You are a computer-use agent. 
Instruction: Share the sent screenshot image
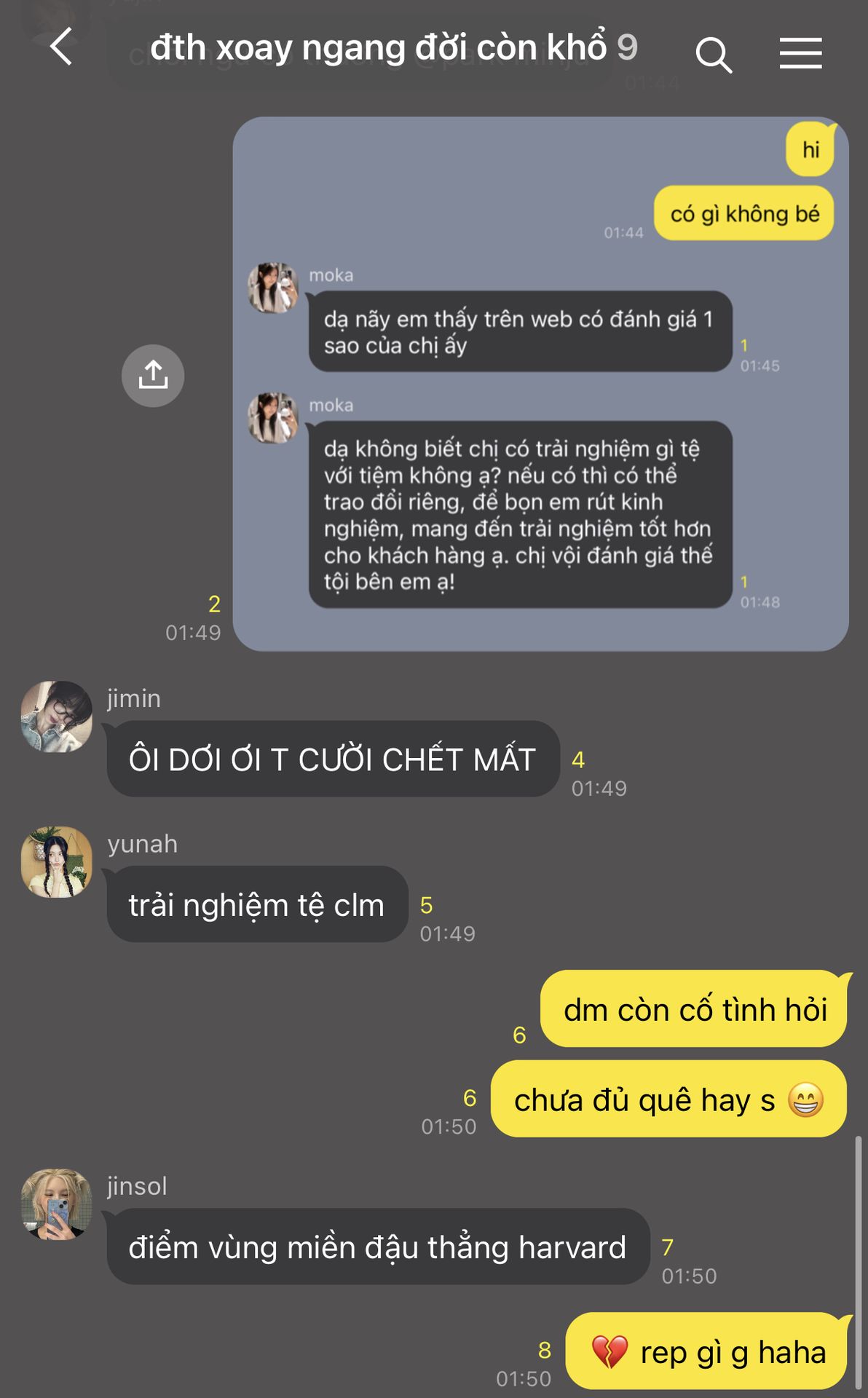[x=153, y=376]
